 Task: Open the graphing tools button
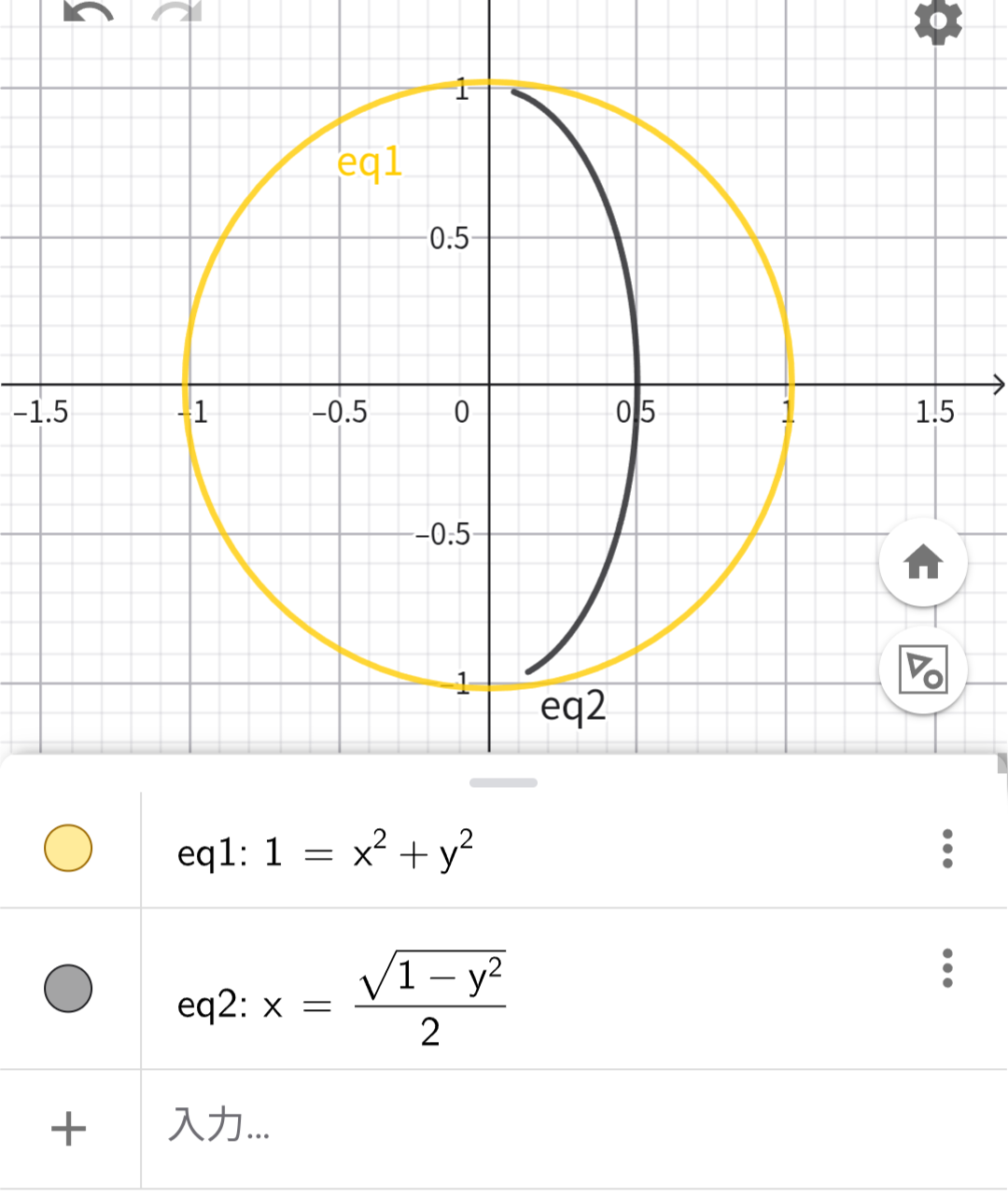pyautogui.click(x=923, y=669)
